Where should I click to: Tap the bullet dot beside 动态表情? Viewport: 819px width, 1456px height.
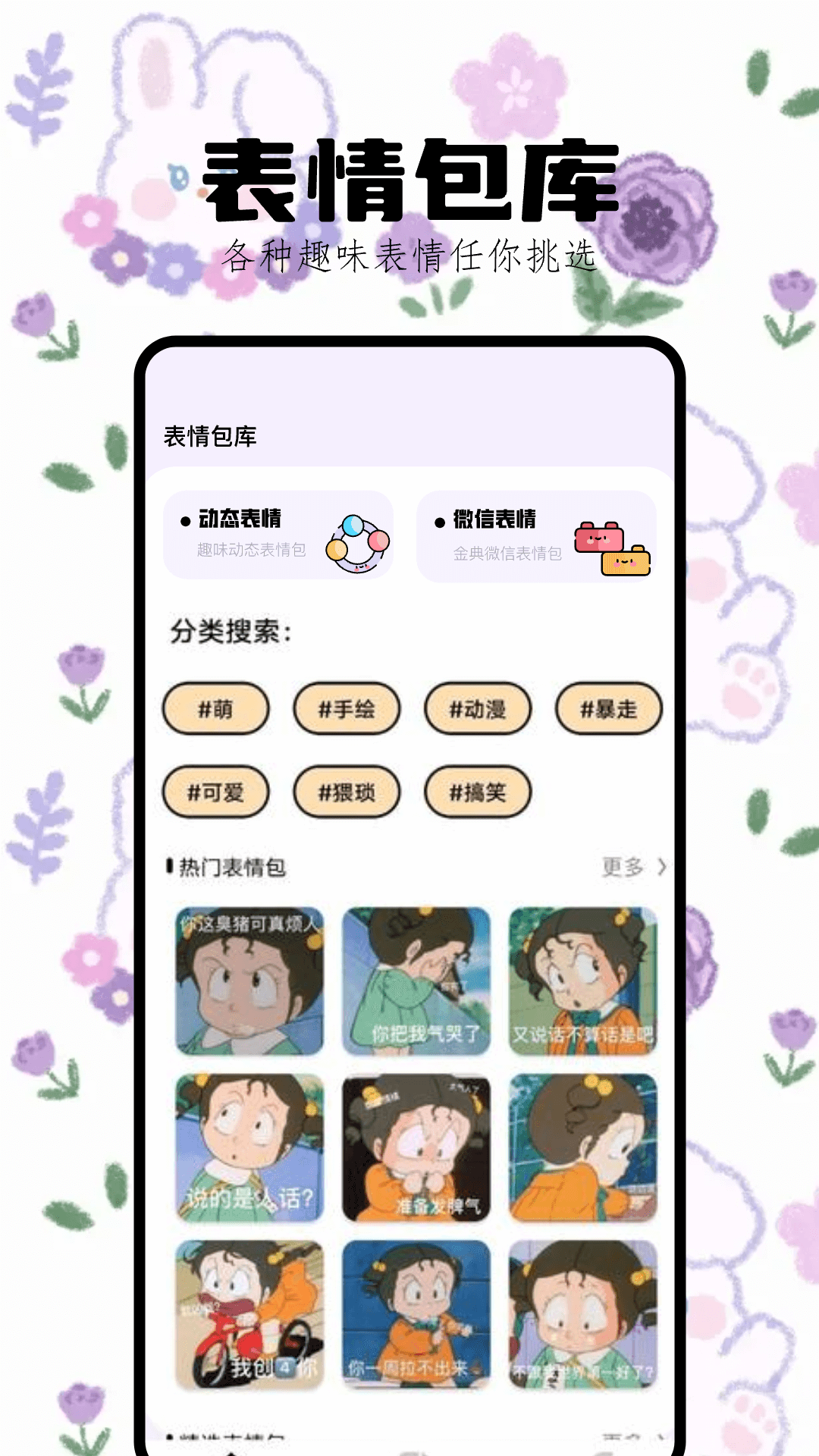coord(184,523)
